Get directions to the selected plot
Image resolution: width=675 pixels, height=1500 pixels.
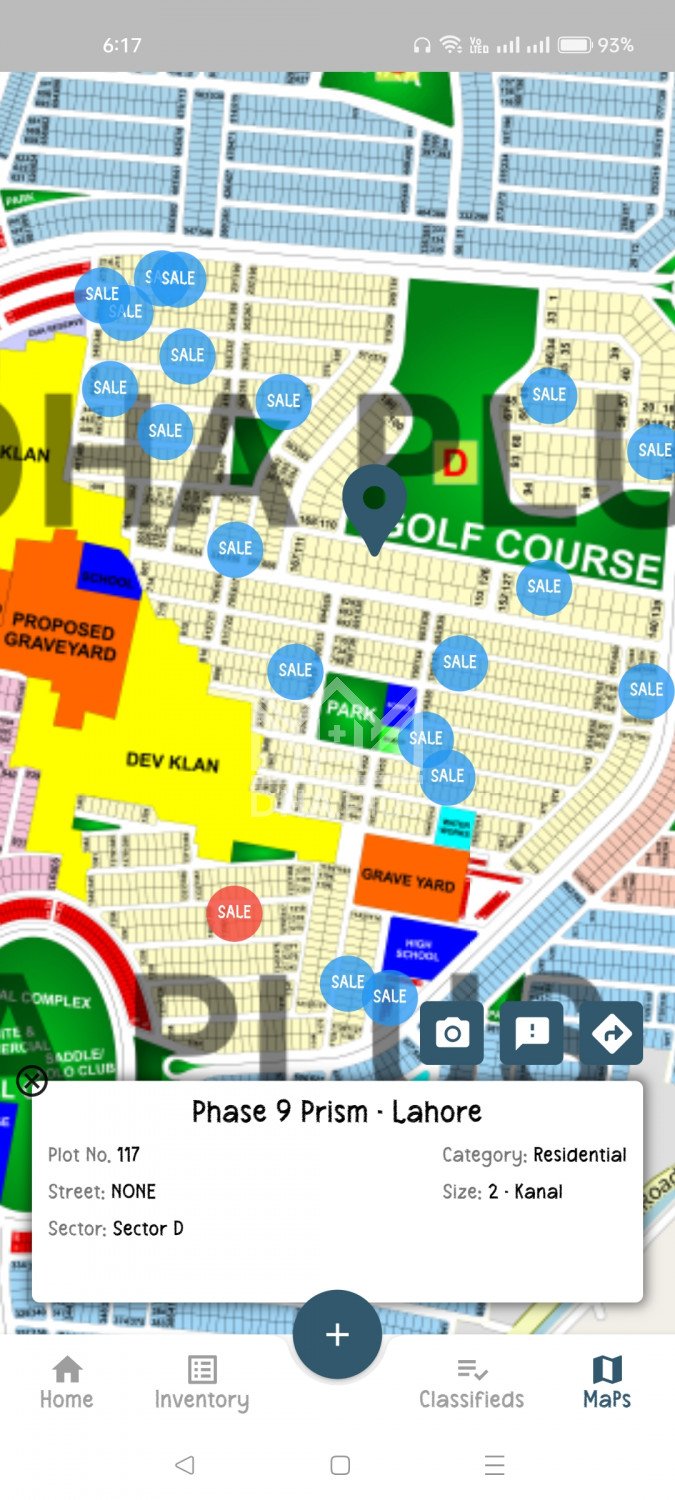pos(611,1033)
